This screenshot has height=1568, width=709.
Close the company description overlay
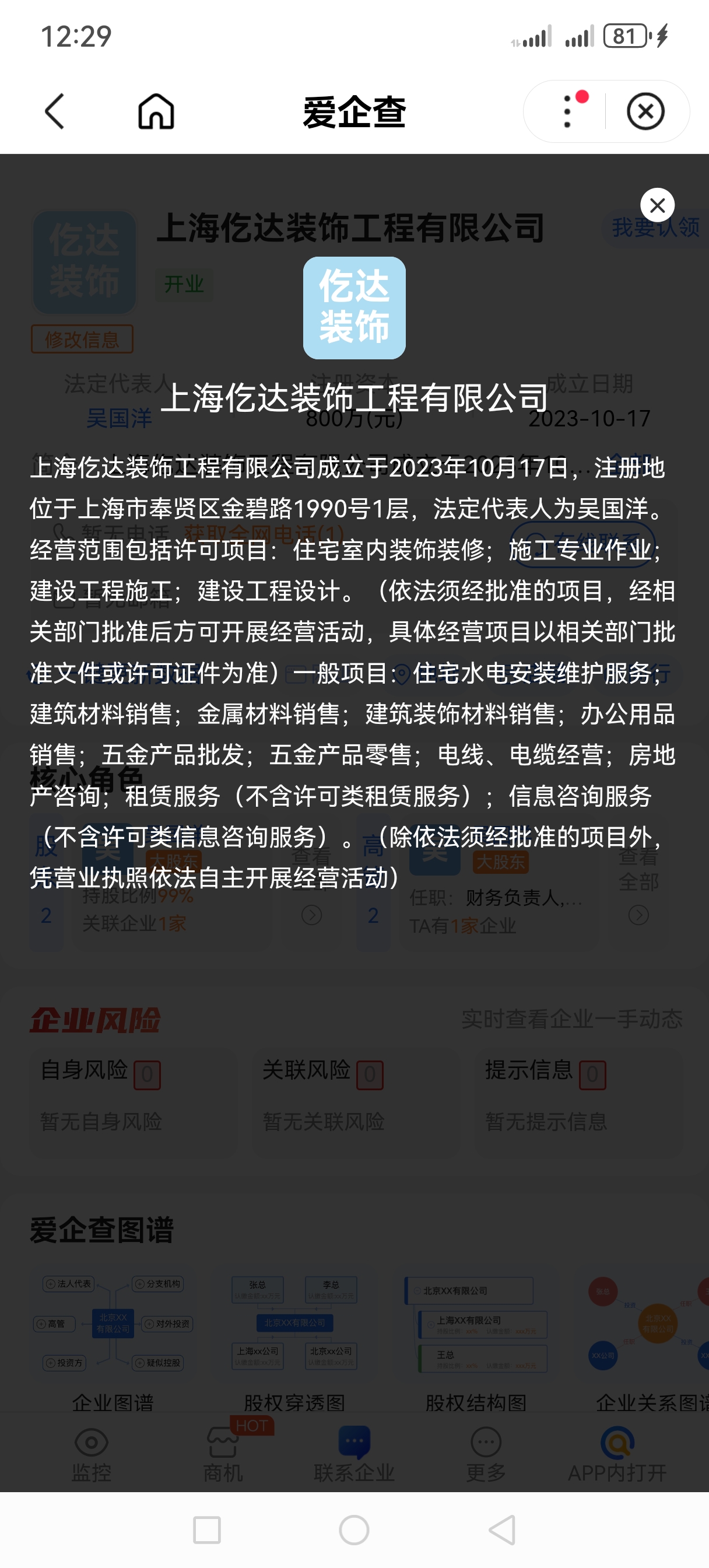(657, 205)
